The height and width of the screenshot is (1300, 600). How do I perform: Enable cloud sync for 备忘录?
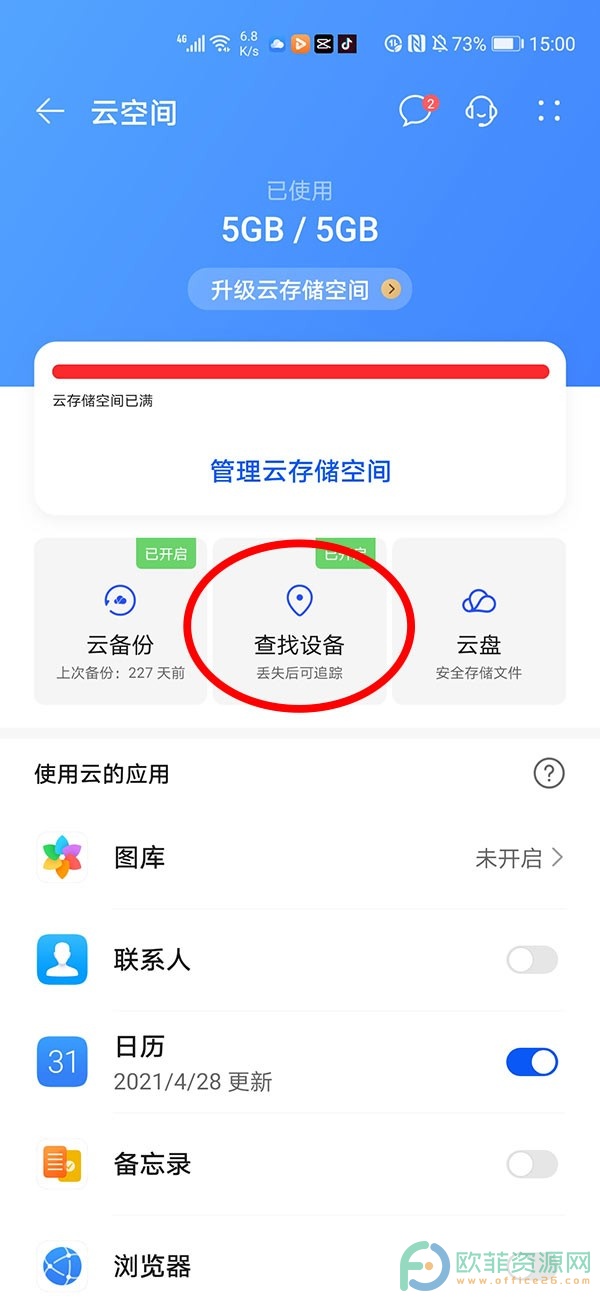coord(532,1164)
